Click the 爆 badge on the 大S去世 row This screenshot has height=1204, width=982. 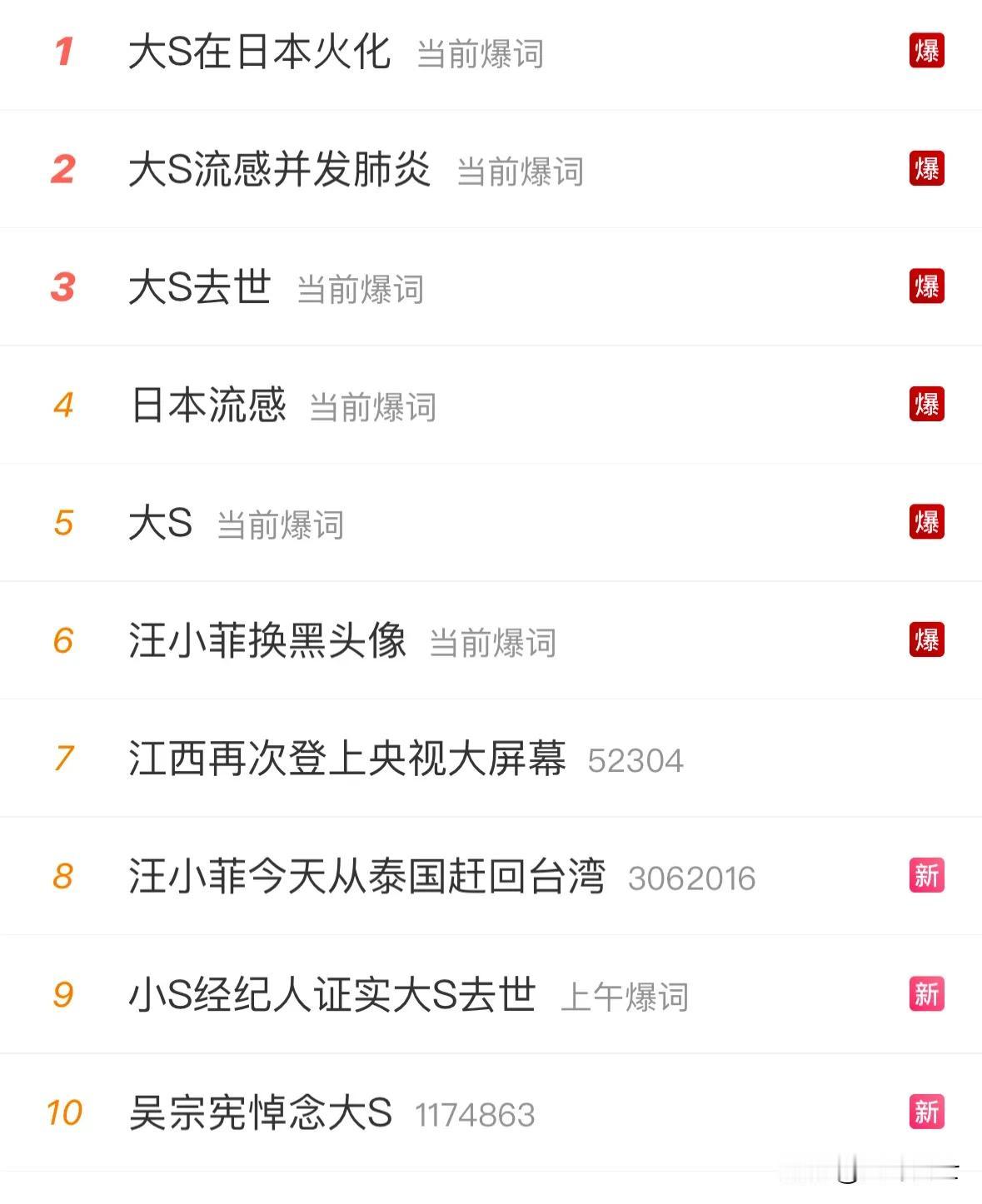(927, 287)
